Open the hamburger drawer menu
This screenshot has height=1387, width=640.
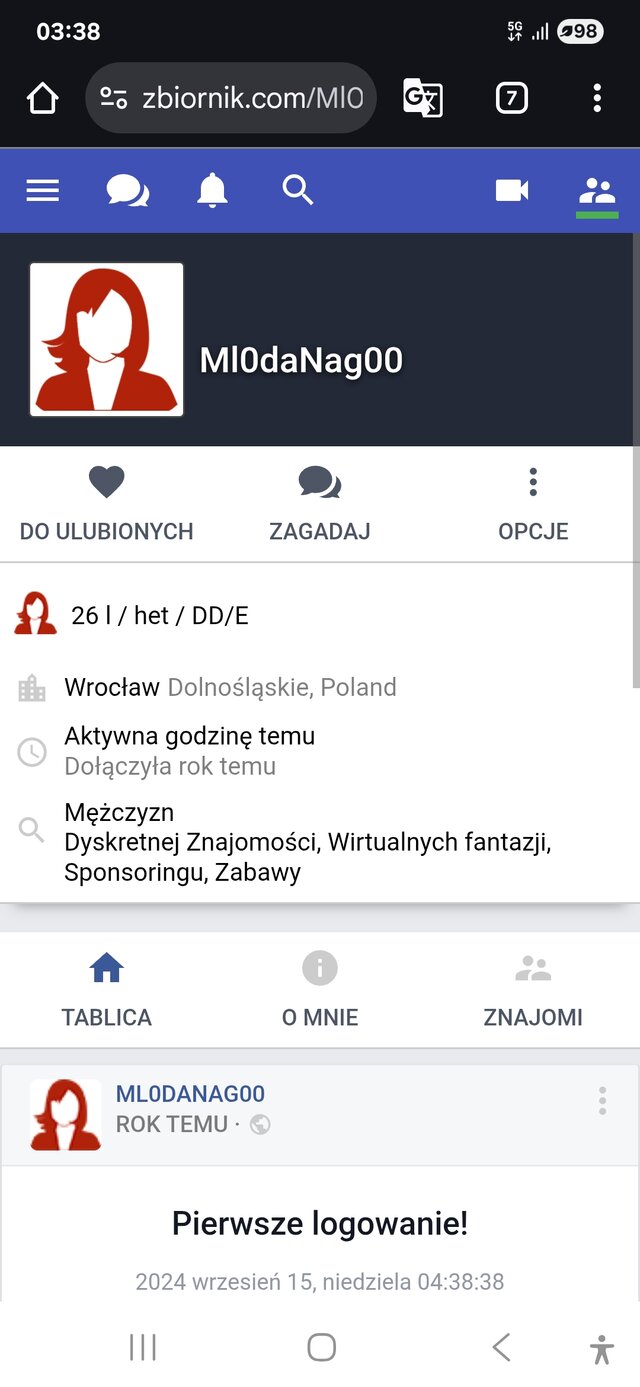42,190
